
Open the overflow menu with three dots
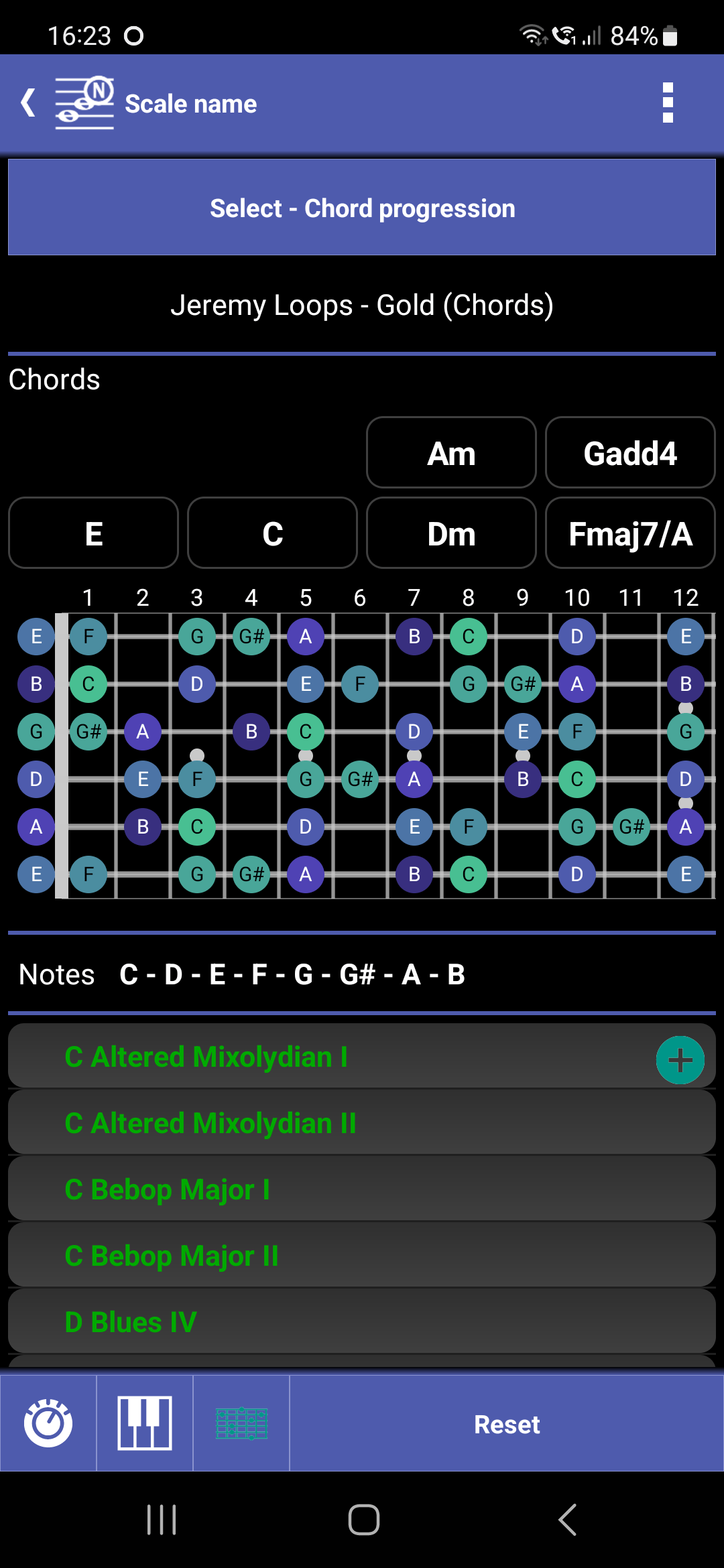click(x=667, y=103)
